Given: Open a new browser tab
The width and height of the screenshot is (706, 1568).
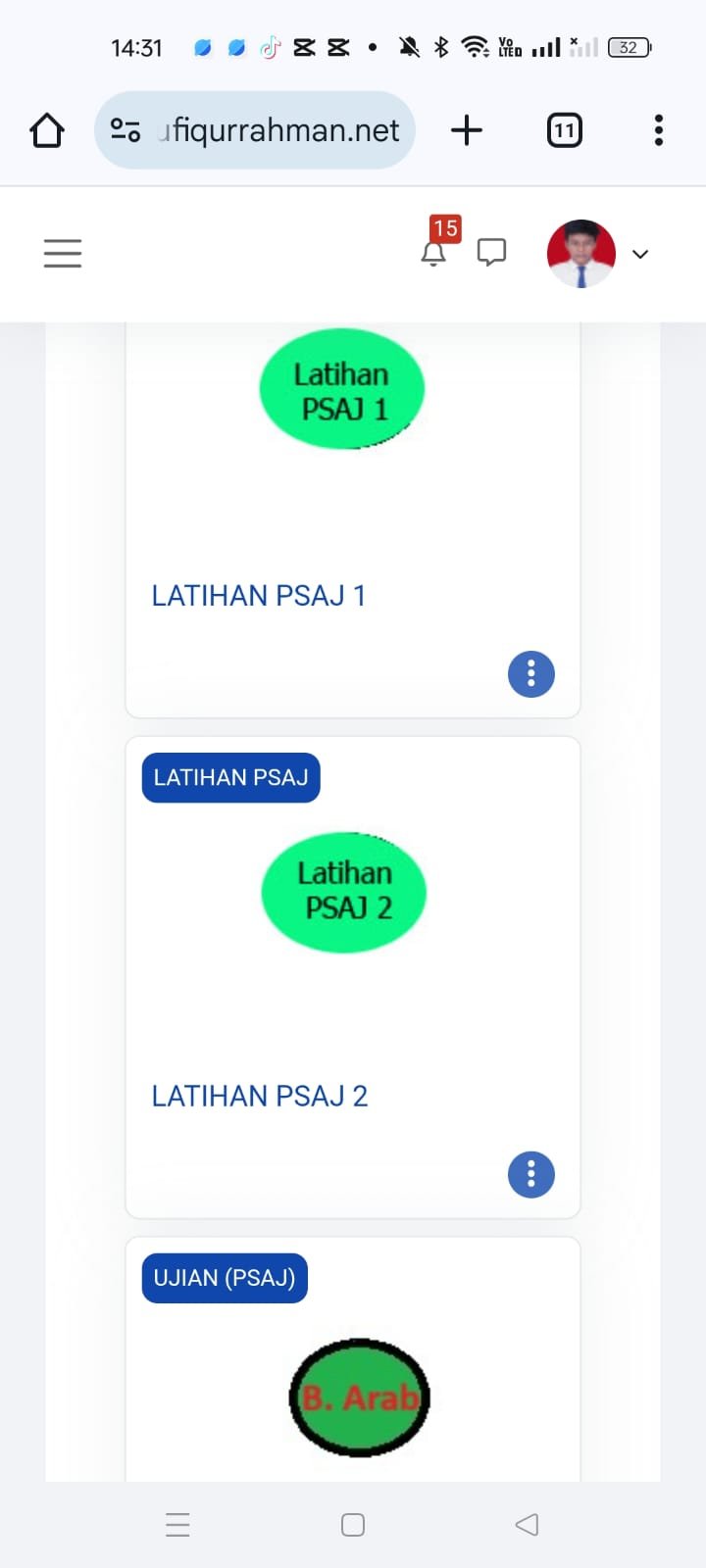Looking at the screenshot, I should point(467,130).
